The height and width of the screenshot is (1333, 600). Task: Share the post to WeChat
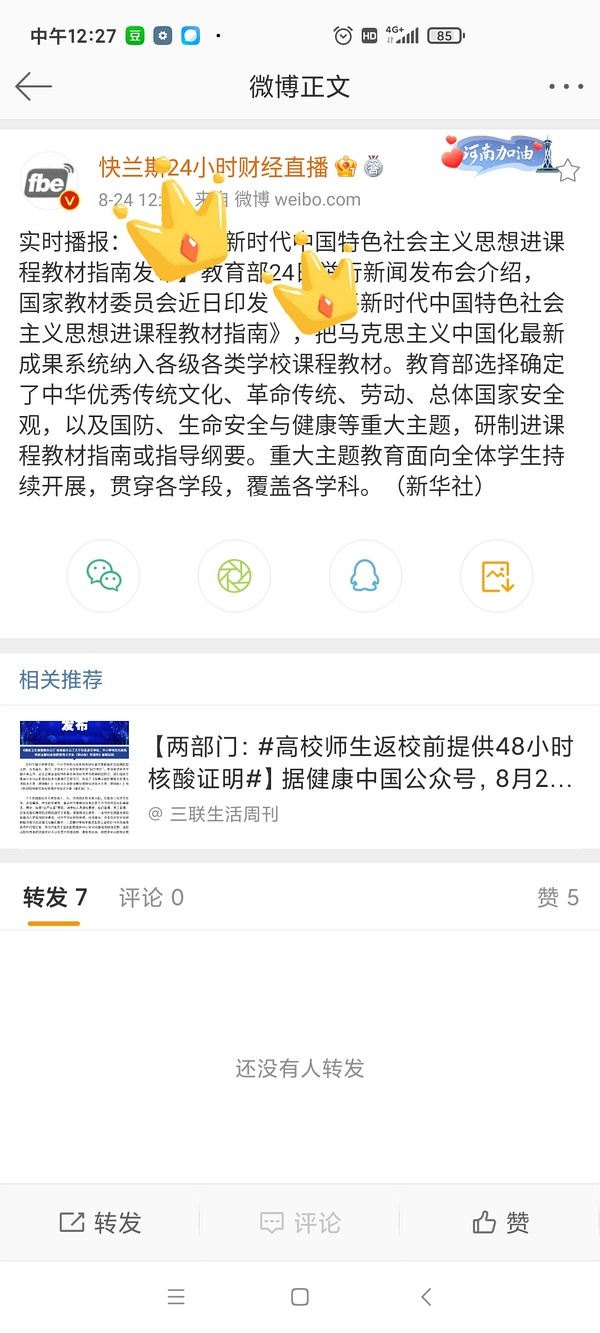pyautogui.click(x=103, y=575)
